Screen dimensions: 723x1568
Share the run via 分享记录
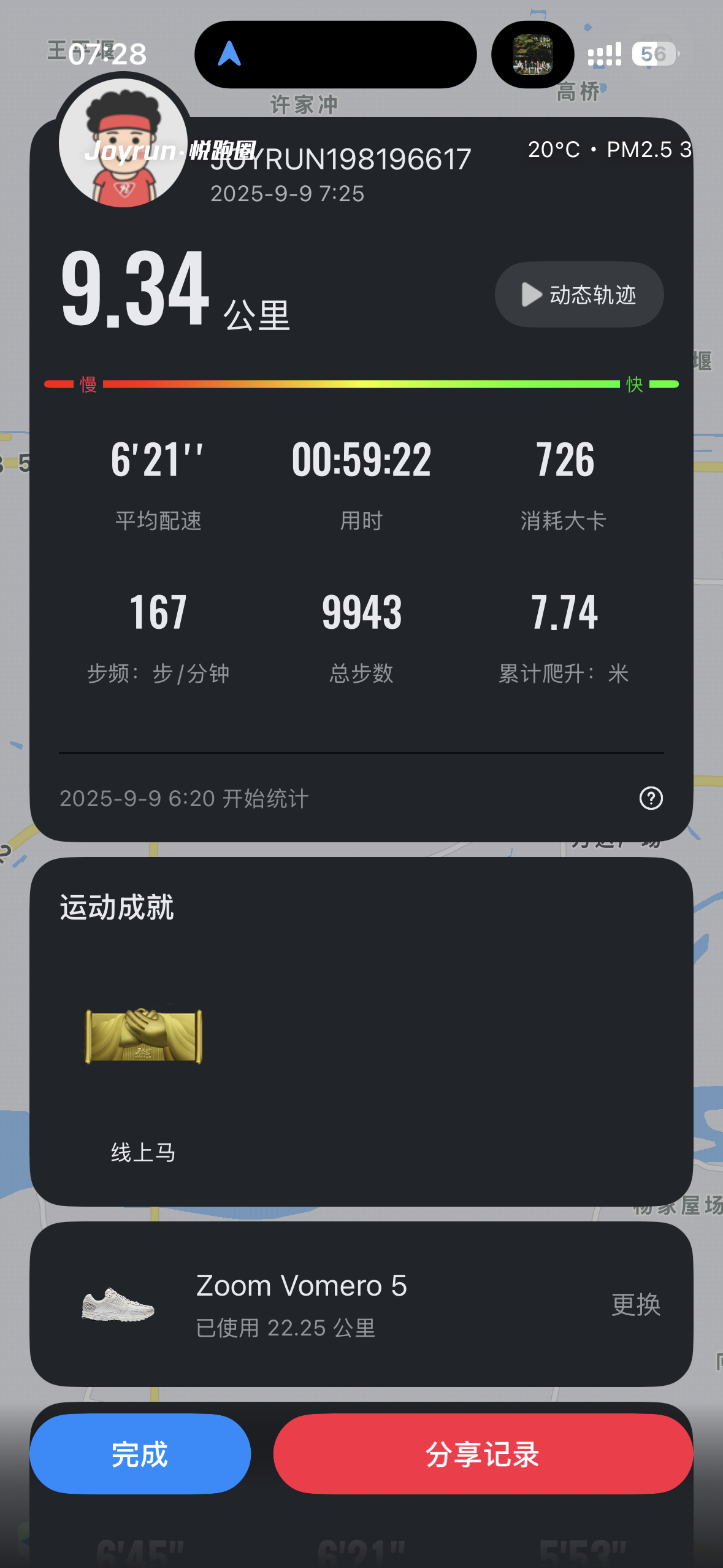click(x=483, y=1453)
